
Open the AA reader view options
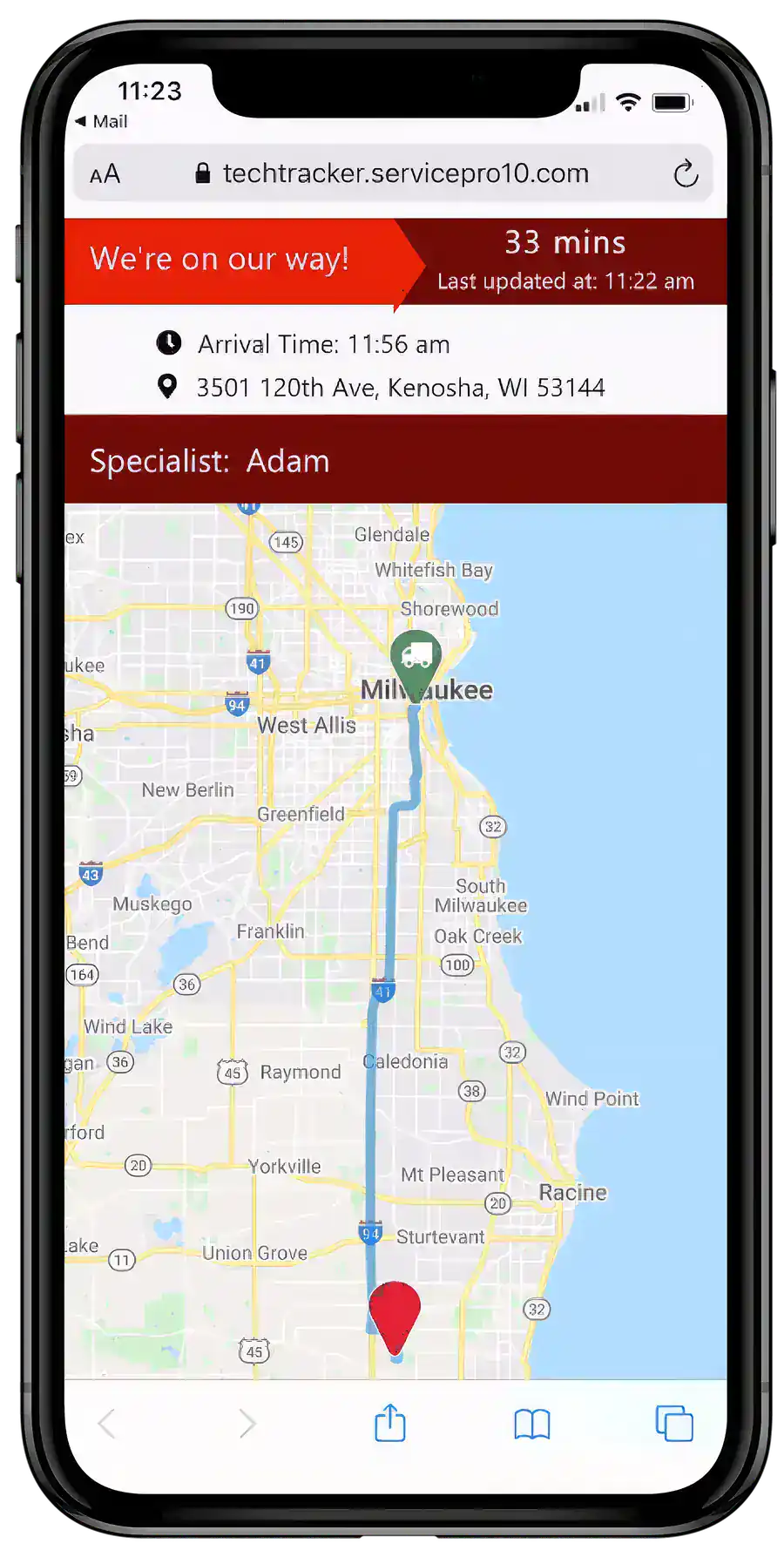click(105, 174)
